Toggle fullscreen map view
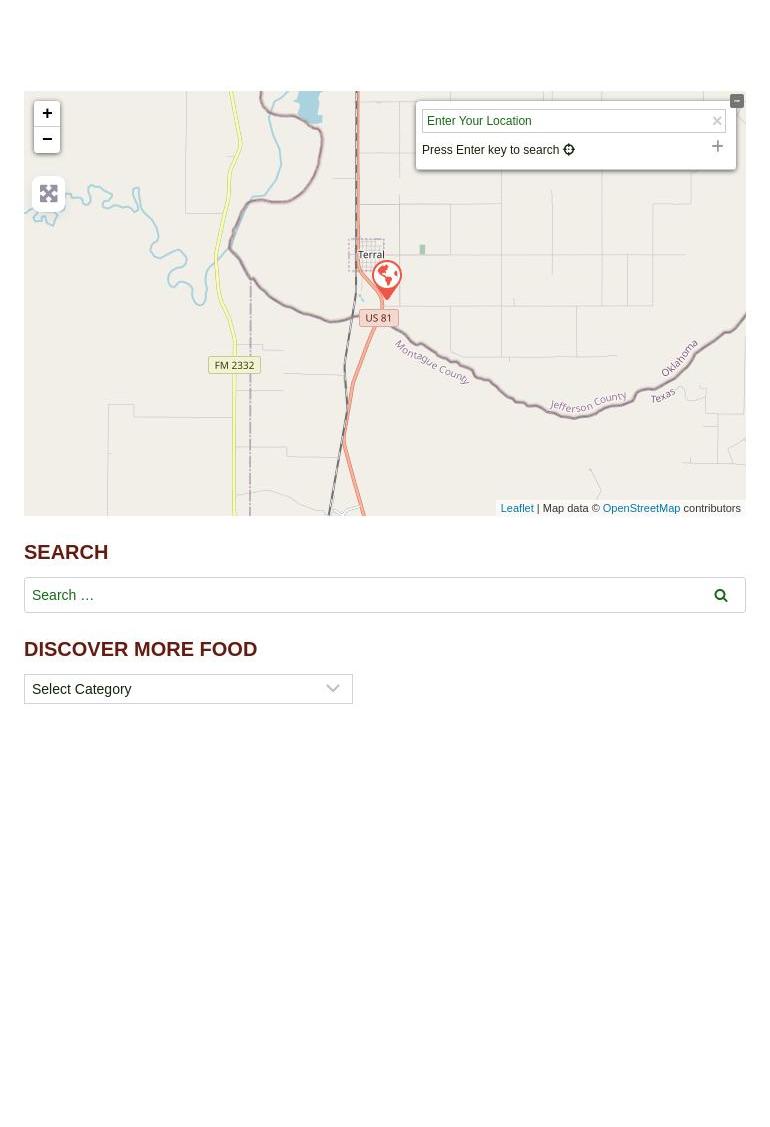The image size is (770, 1127). [x=48, y=194]
